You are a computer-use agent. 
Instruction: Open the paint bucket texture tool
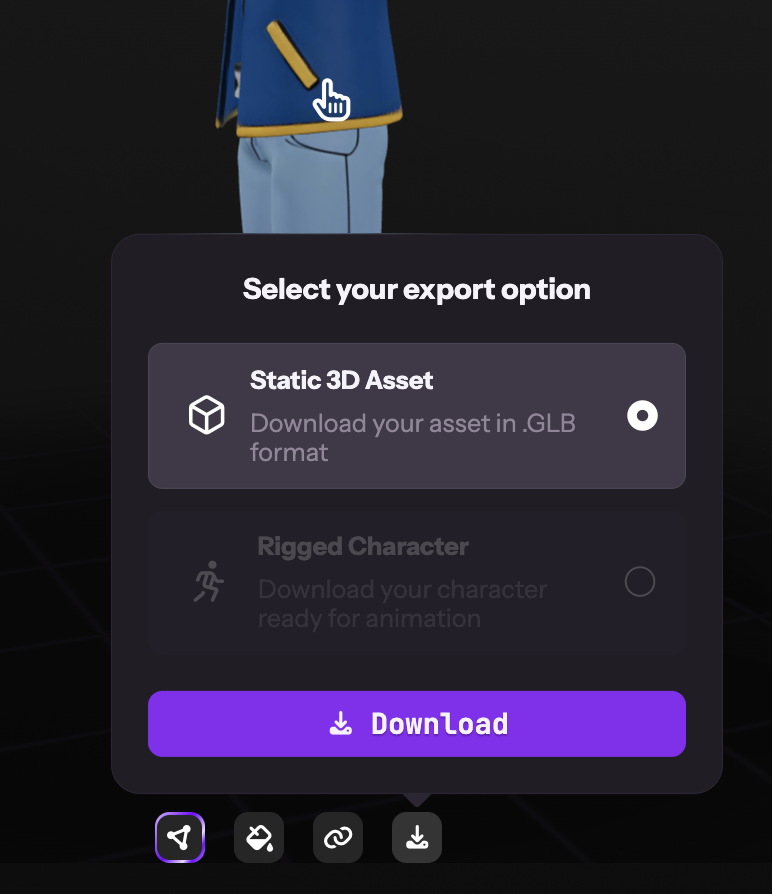(x=259, y=837)
